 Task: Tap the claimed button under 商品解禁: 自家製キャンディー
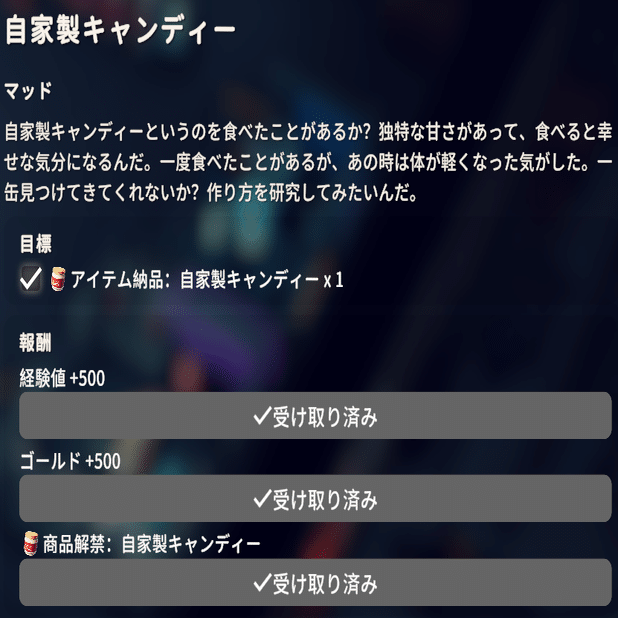click(315, 582)
